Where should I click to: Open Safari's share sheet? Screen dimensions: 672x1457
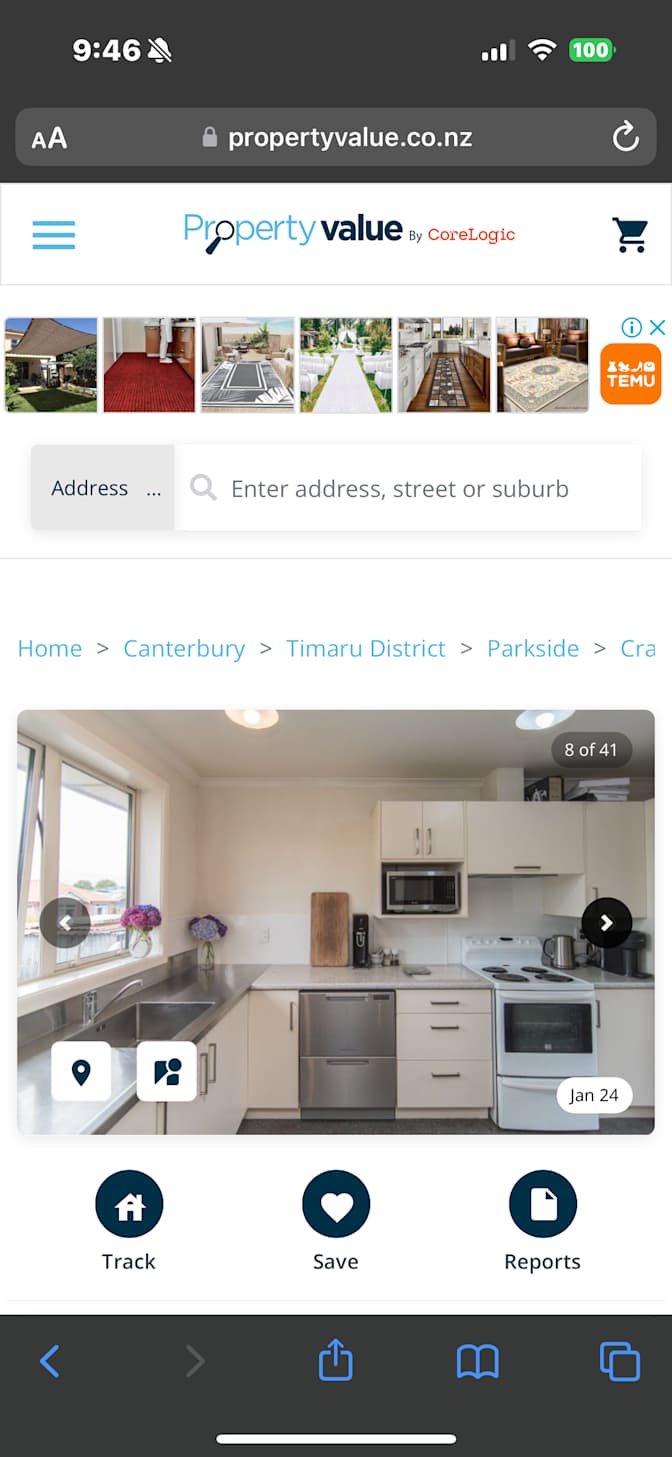336,1360
